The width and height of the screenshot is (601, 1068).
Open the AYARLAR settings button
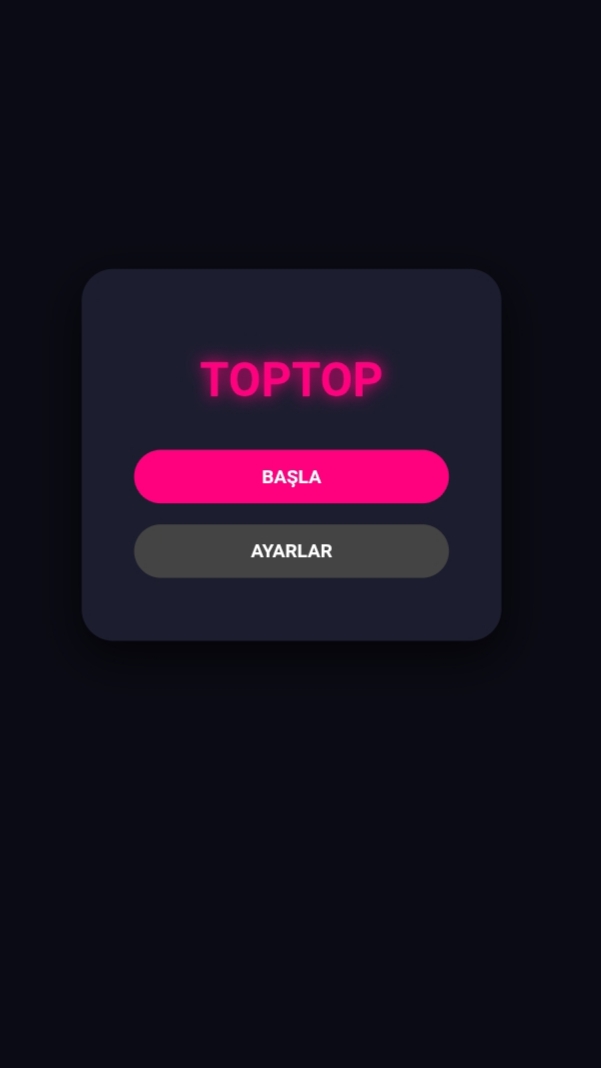[291, 551]
